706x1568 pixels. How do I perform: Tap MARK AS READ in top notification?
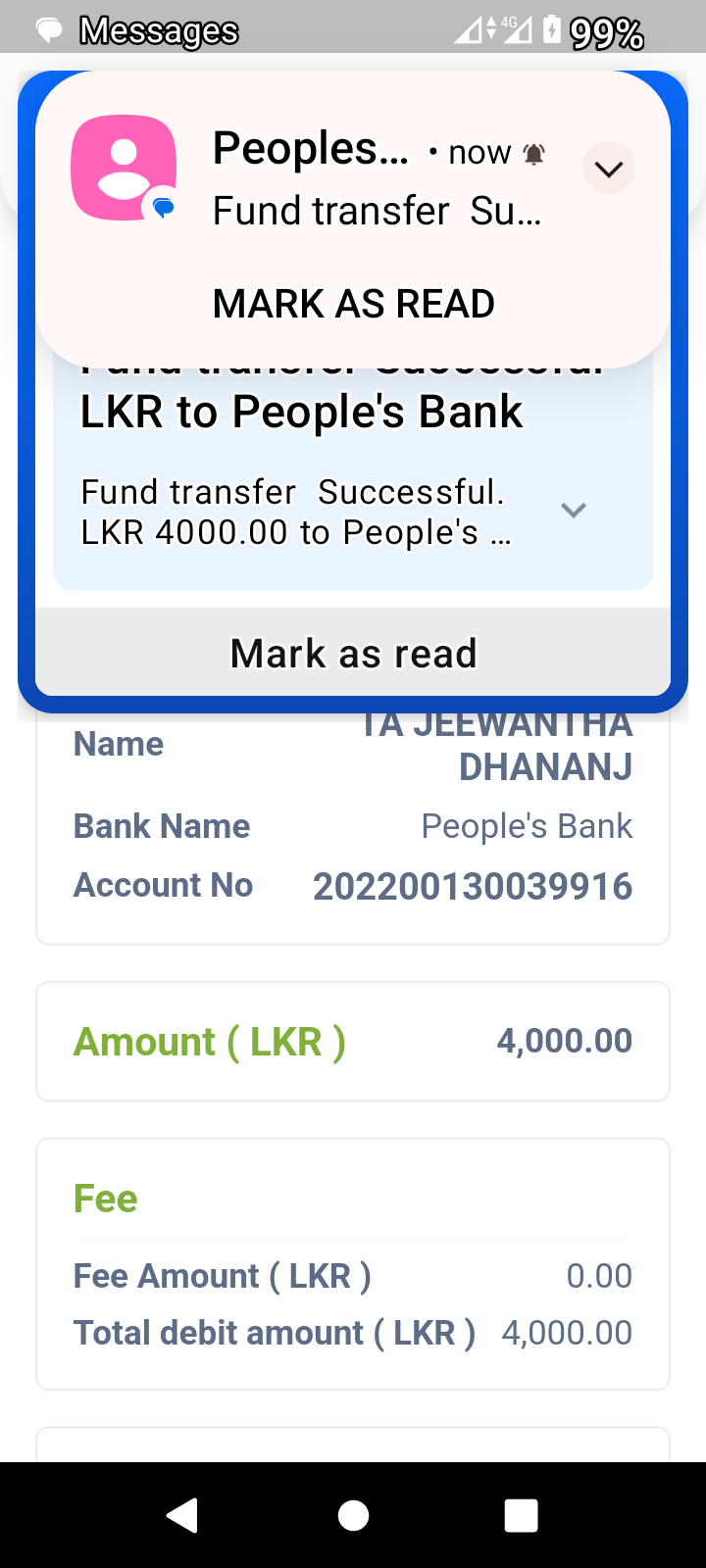click(353, 304)
